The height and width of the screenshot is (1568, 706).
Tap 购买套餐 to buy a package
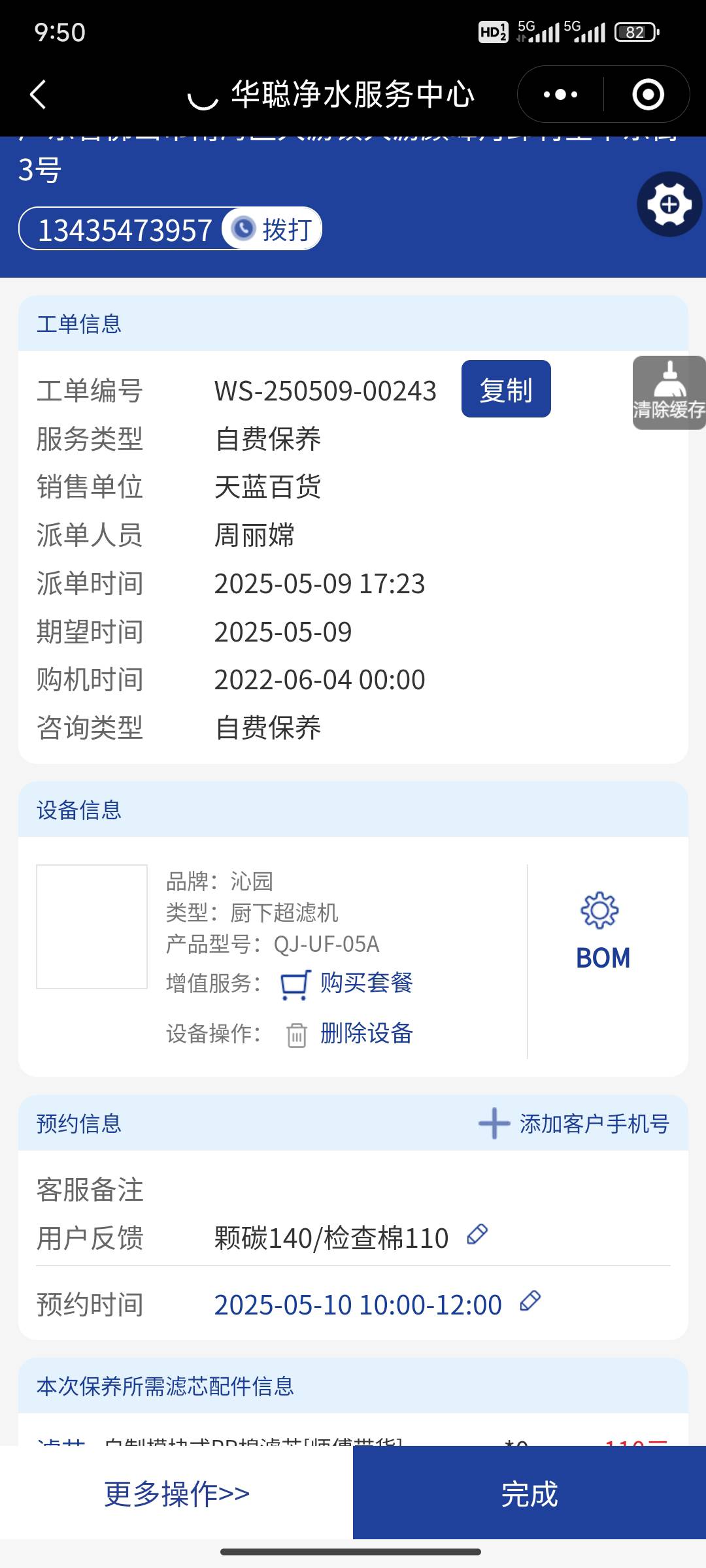click(348, 983)
